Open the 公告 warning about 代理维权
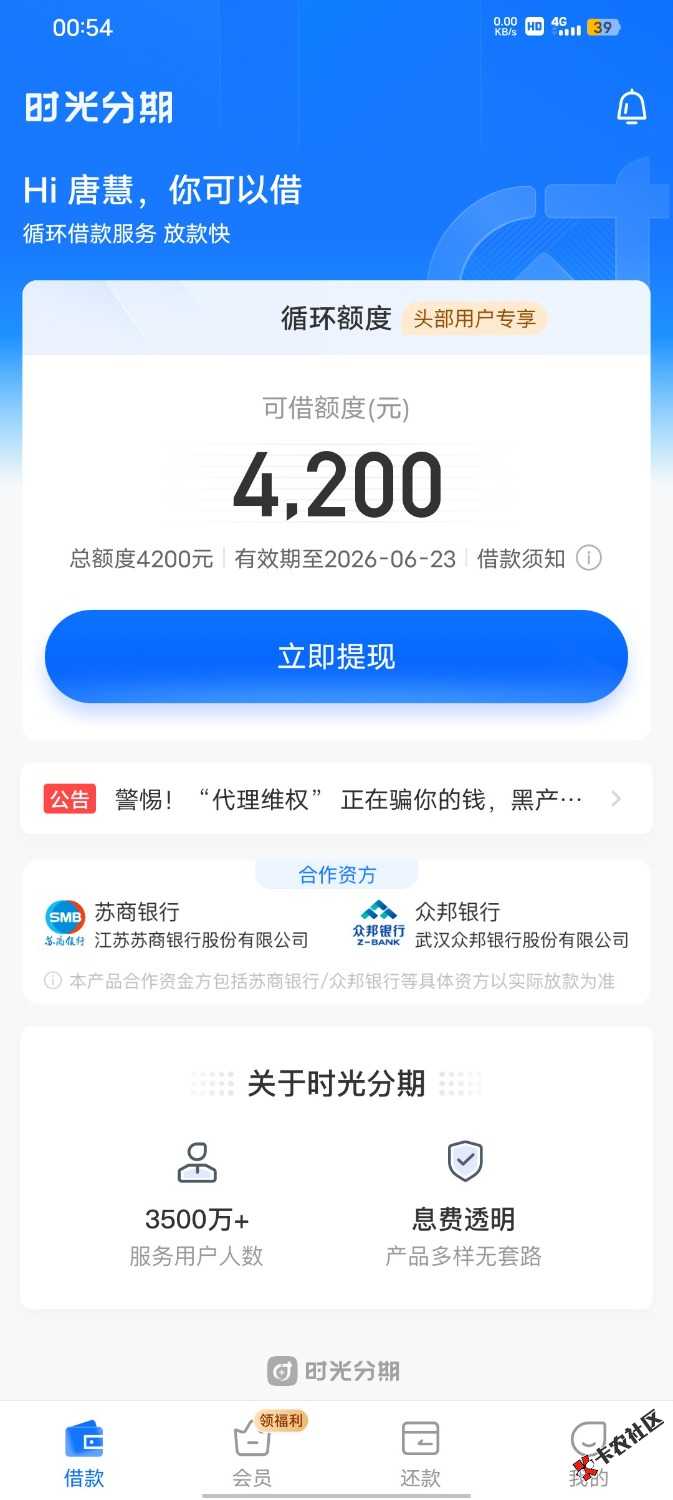Screen dimensions: 673x1500 click(x=336, y=799)
